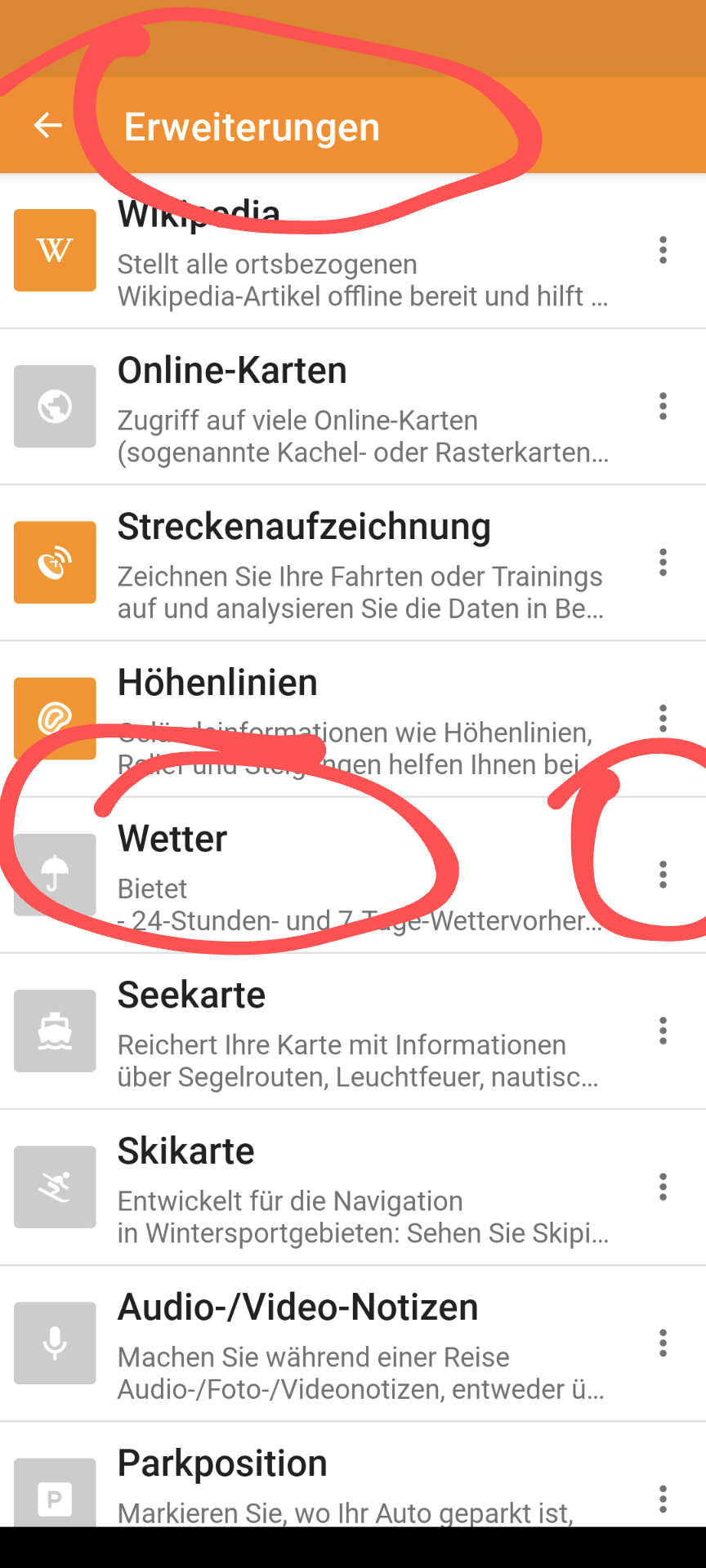Tap the three dots next to Streckenaufzeichnung
This screenshot has width=706, height=1568.
(663, 562)
